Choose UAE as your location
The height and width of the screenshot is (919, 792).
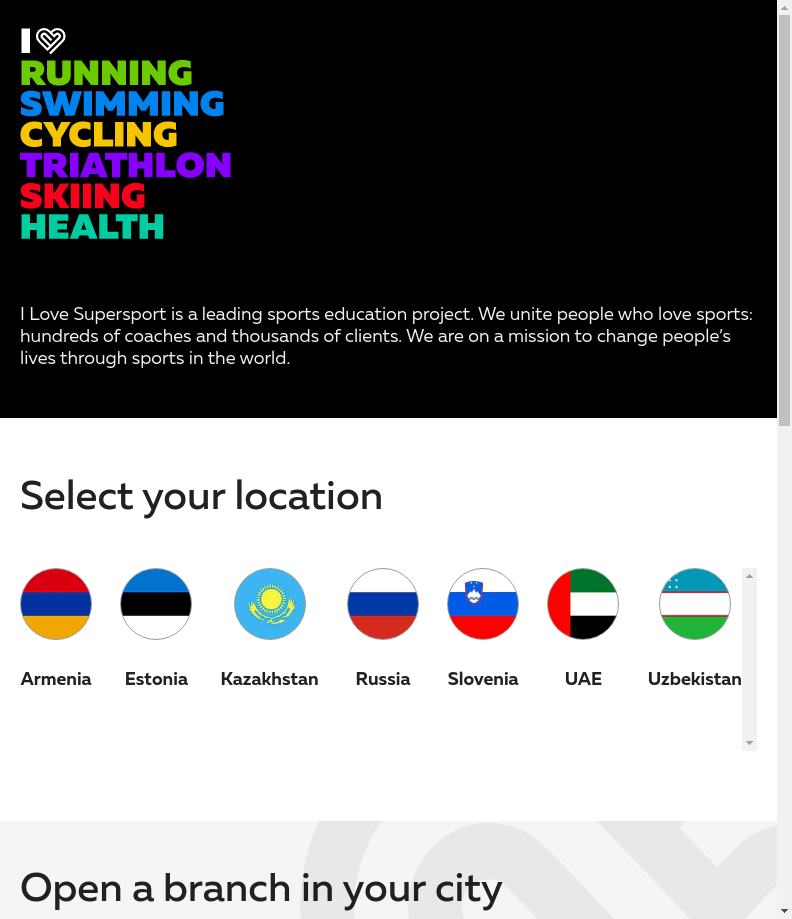tap(583, 605)
